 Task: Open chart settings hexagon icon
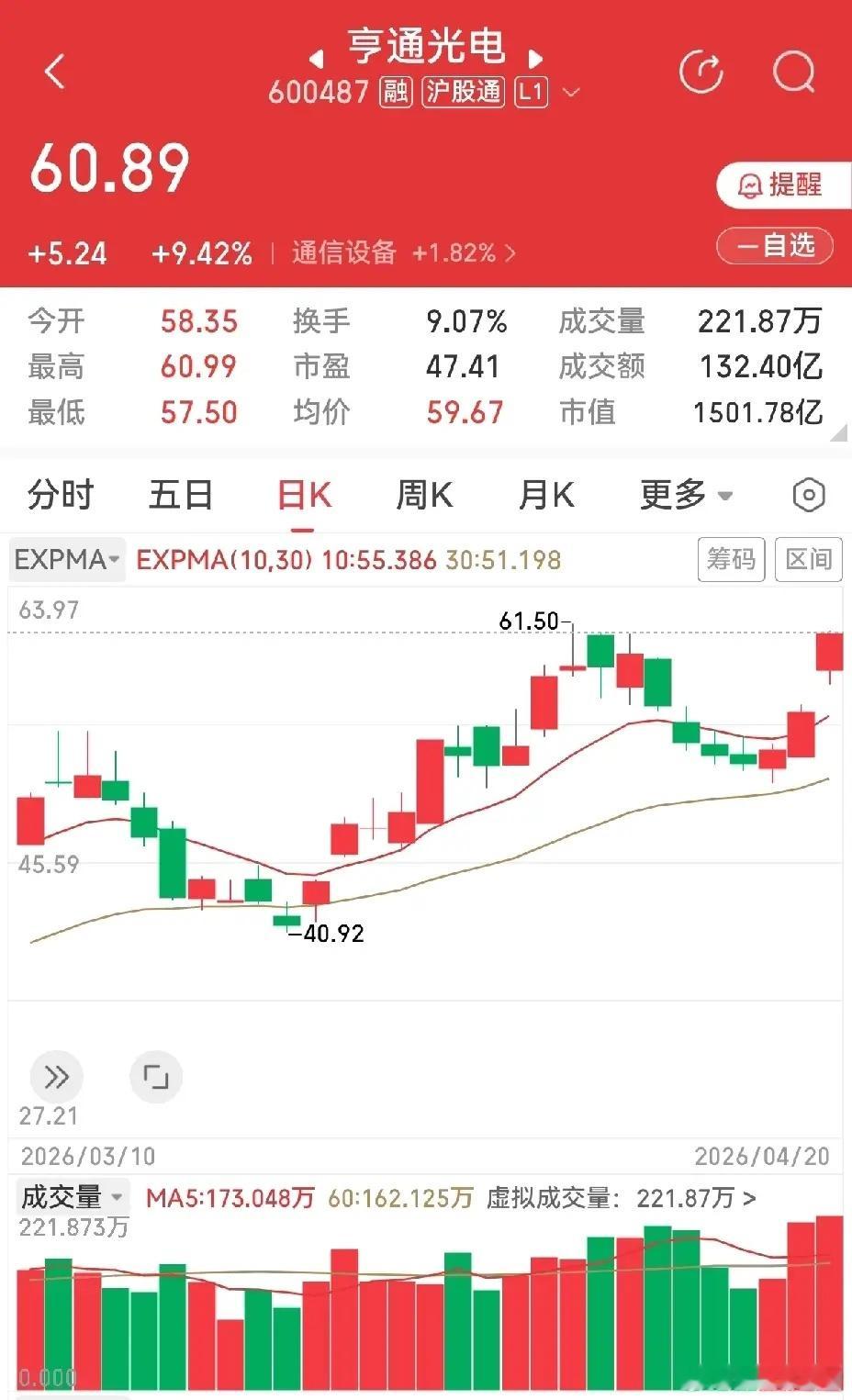808,495
